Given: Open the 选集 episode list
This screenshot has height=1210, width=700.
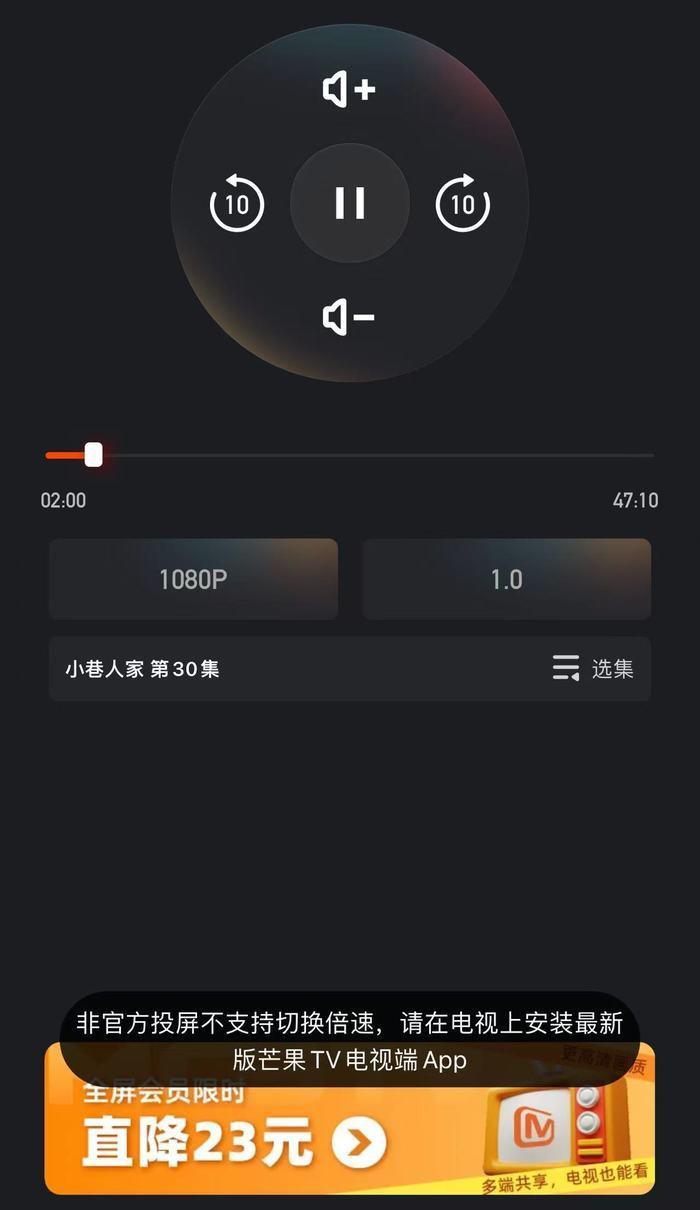Looking at the screenshot, I should tap(593, 669).
